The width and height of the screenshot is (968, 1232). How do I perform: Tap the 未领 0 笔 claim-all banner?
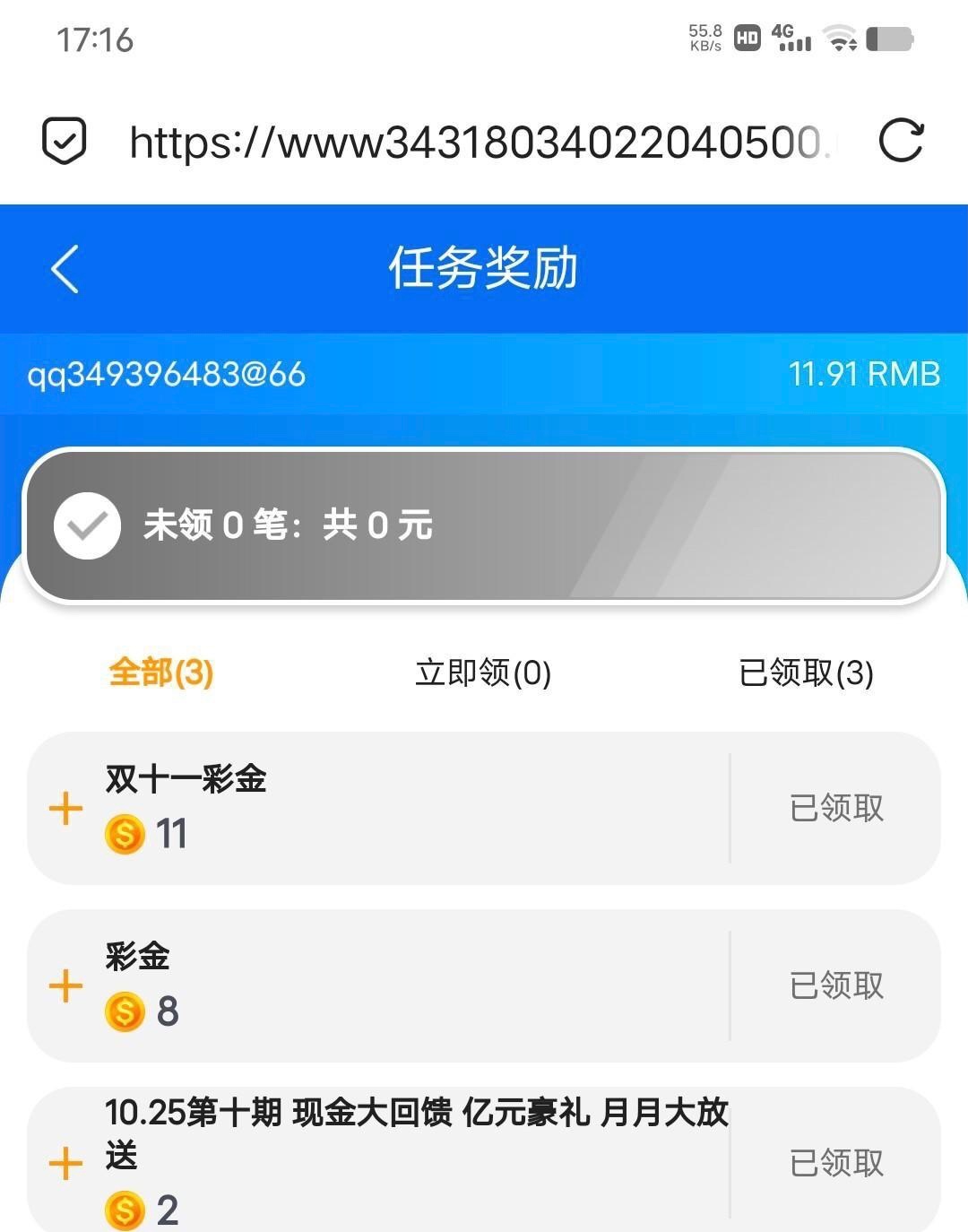(x=484, y=525)
